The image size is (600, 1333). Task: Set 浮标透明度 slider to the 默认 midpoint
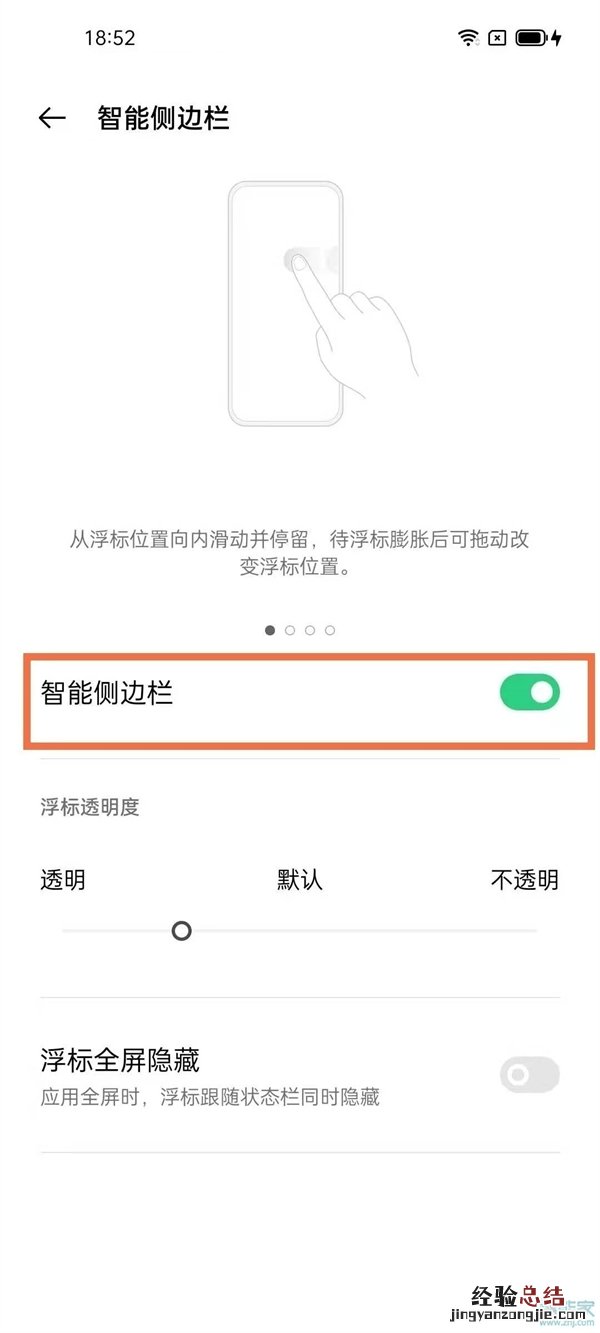pos(300,931)
